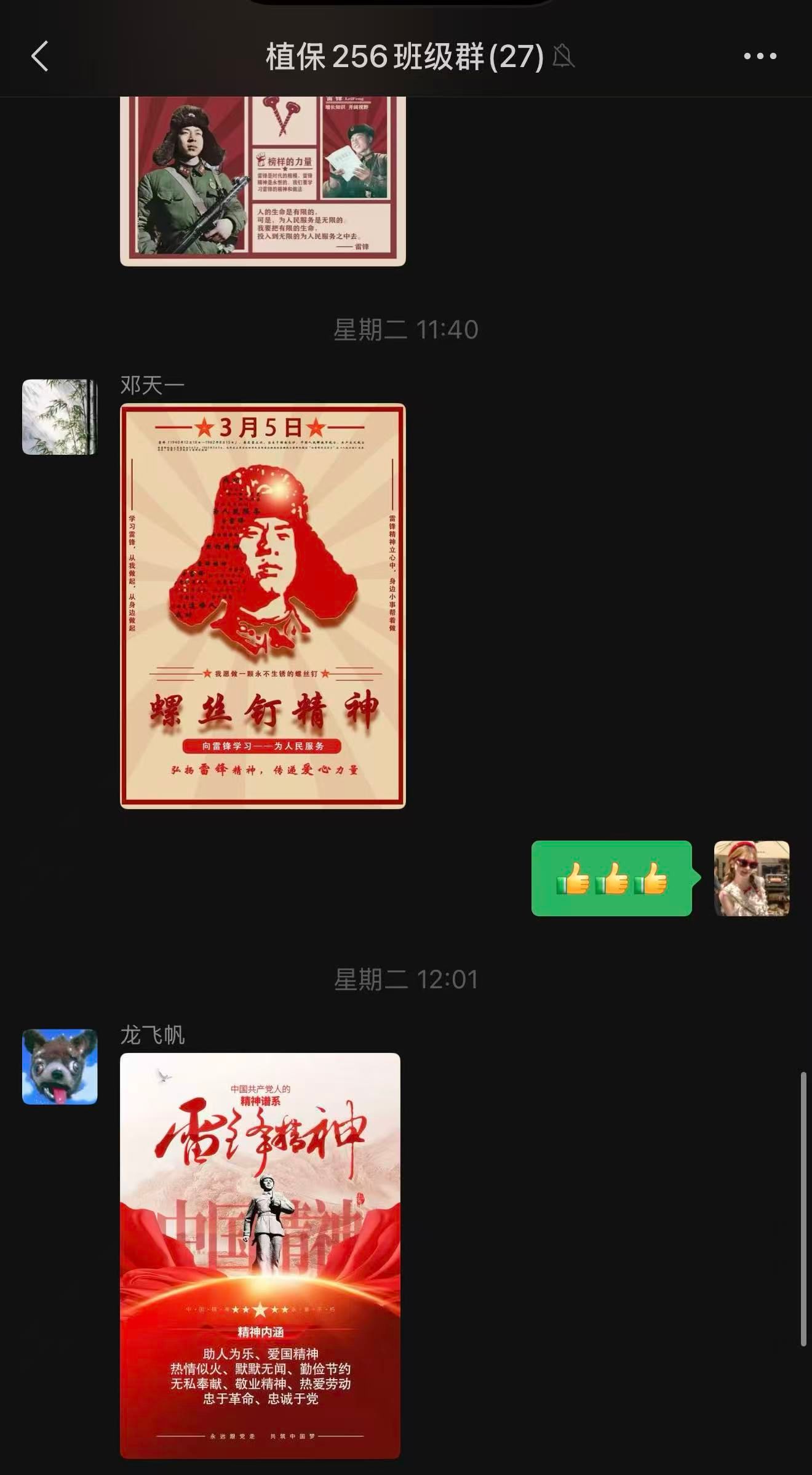View 邓天一's 螺丝钉精神 poster
Viewport: 812px width, 1475px height.
[263, 606]
